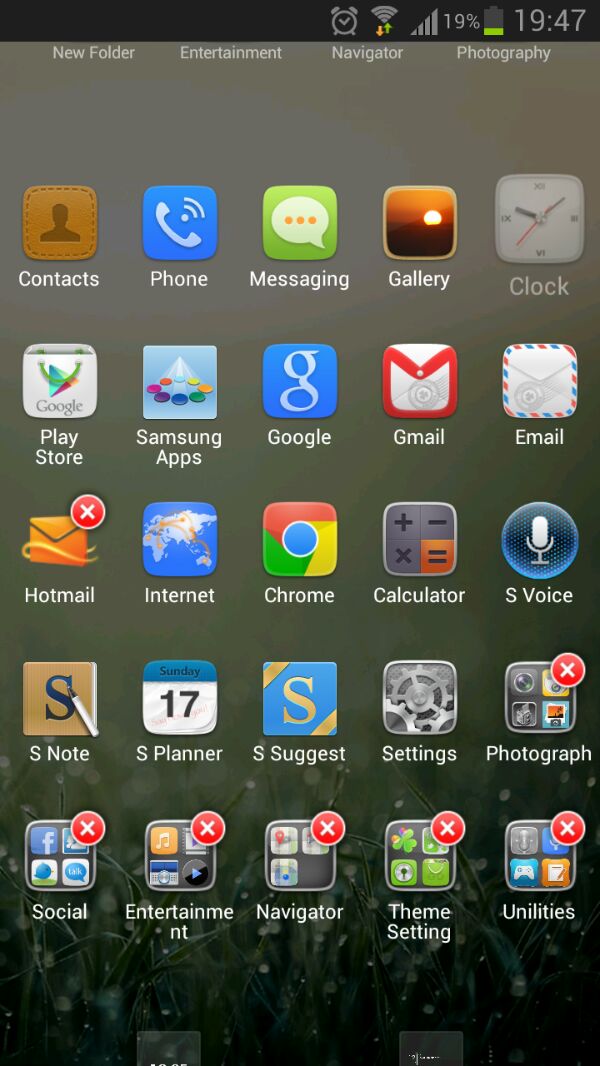Start S Voice assistant
The width and height of the screenshot is (600, 1066).
tap(539, 540)
